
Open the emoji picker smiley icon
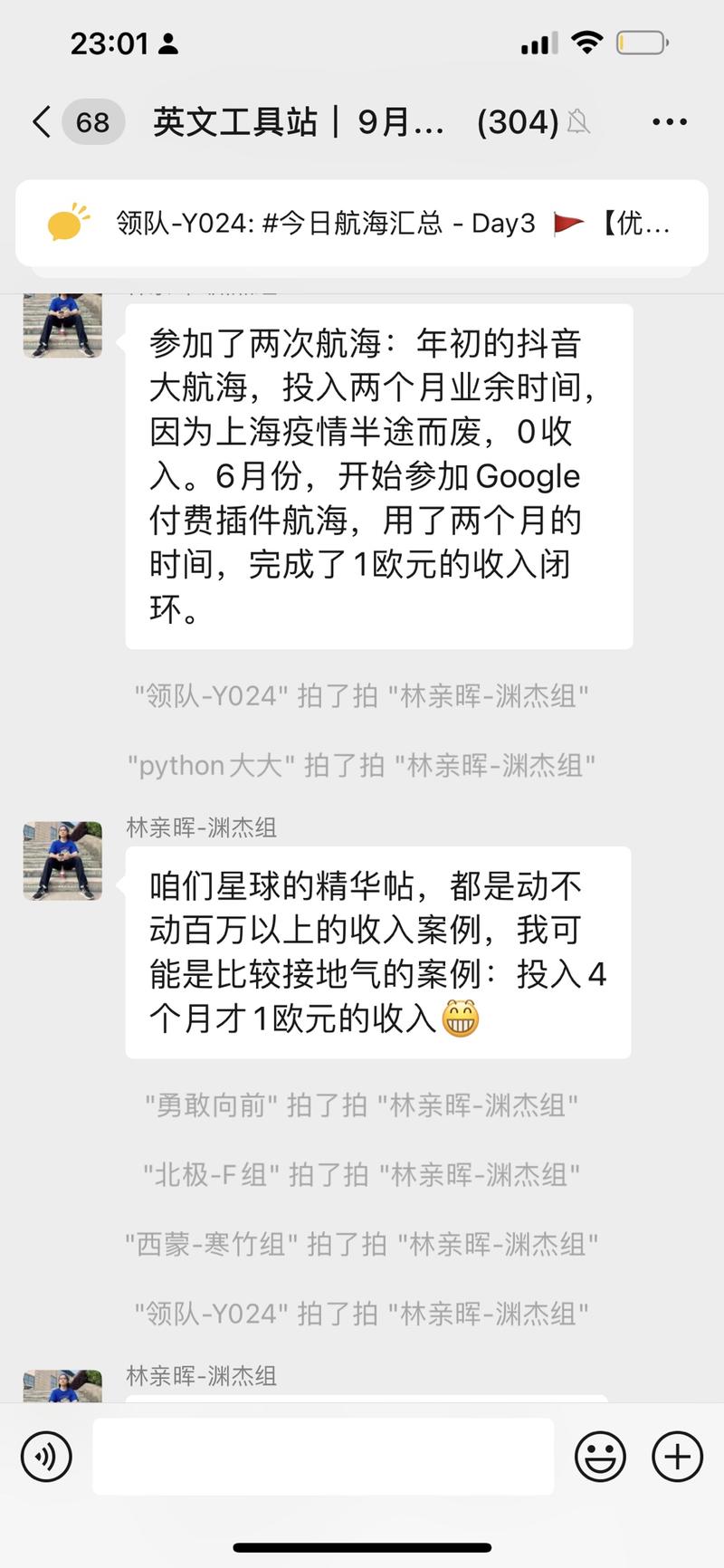[x=600, y=1456]
